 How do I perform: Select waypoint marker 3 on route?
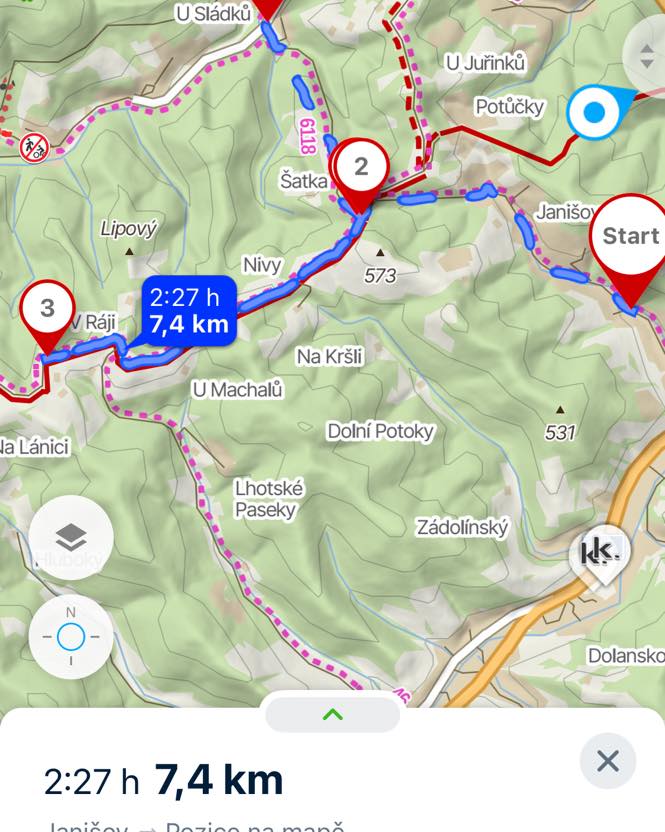tap(47, 309)
